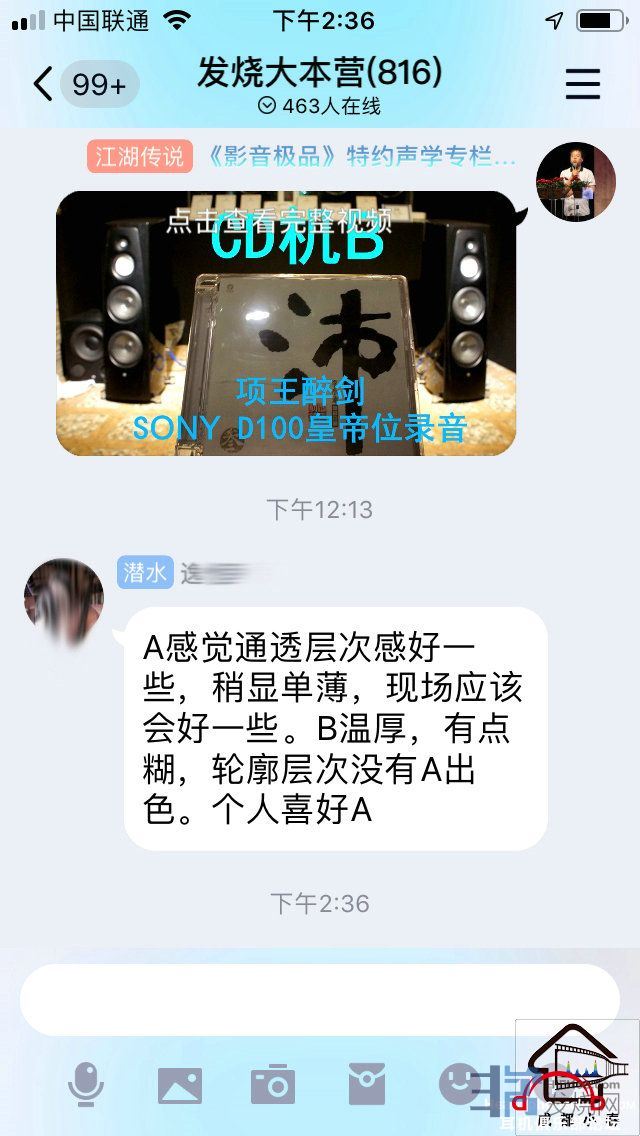Open the sender's avatar next to the video
This screenshot has width=640, height=1136.
[576, 182]
